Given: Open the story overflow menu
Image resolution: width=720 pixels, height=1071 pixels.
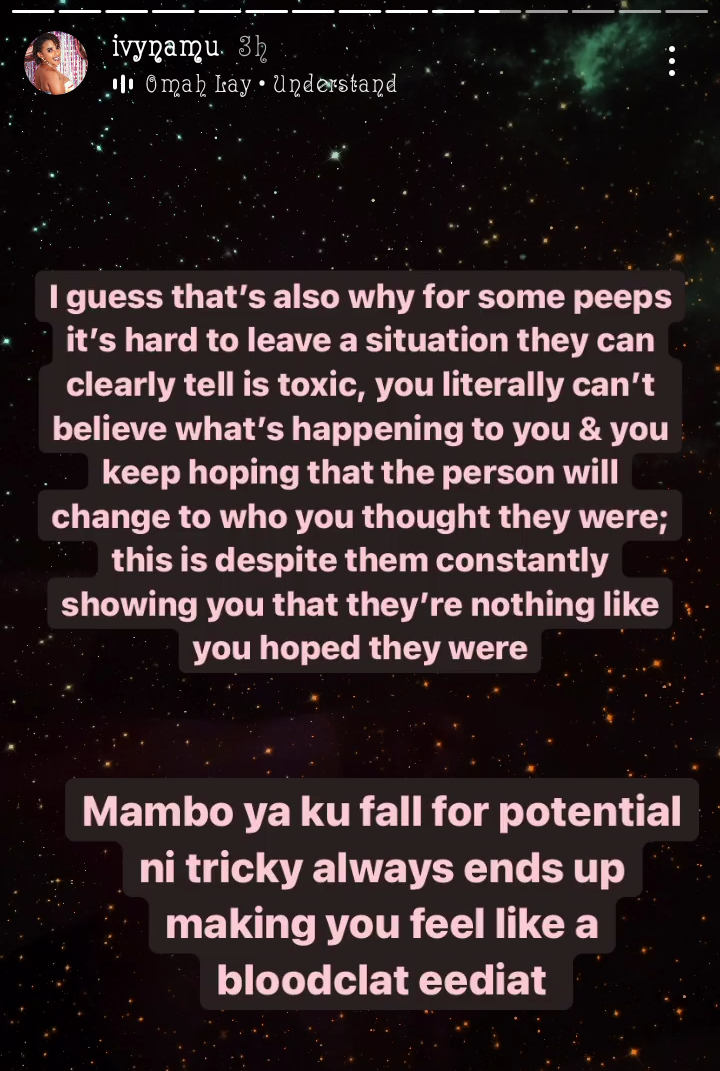Looking at the screenshot, I should (x=672, y=61).
